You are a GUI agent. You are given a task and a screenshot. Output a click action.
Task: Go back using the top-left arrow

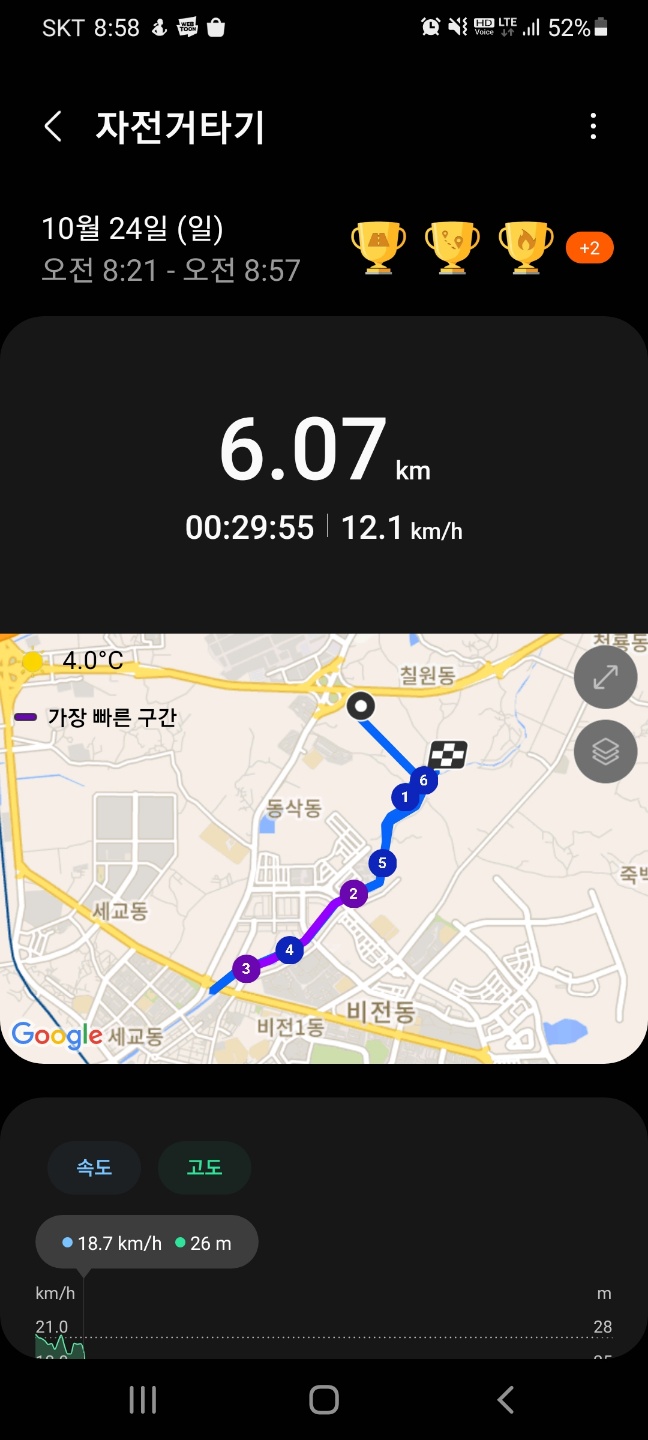point(53,127)
